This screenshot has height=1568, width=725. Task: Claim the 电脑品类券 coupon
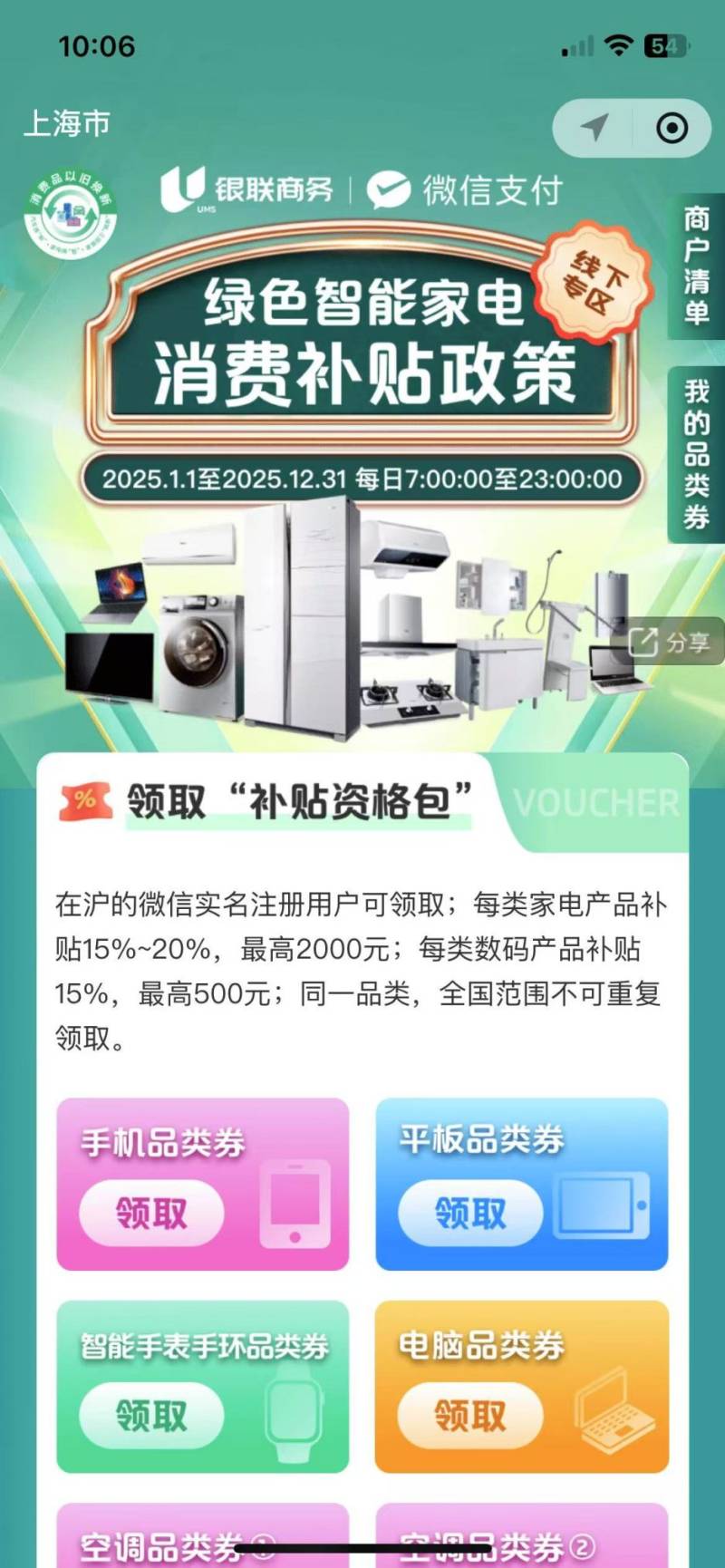click(x=470, y=1415)
